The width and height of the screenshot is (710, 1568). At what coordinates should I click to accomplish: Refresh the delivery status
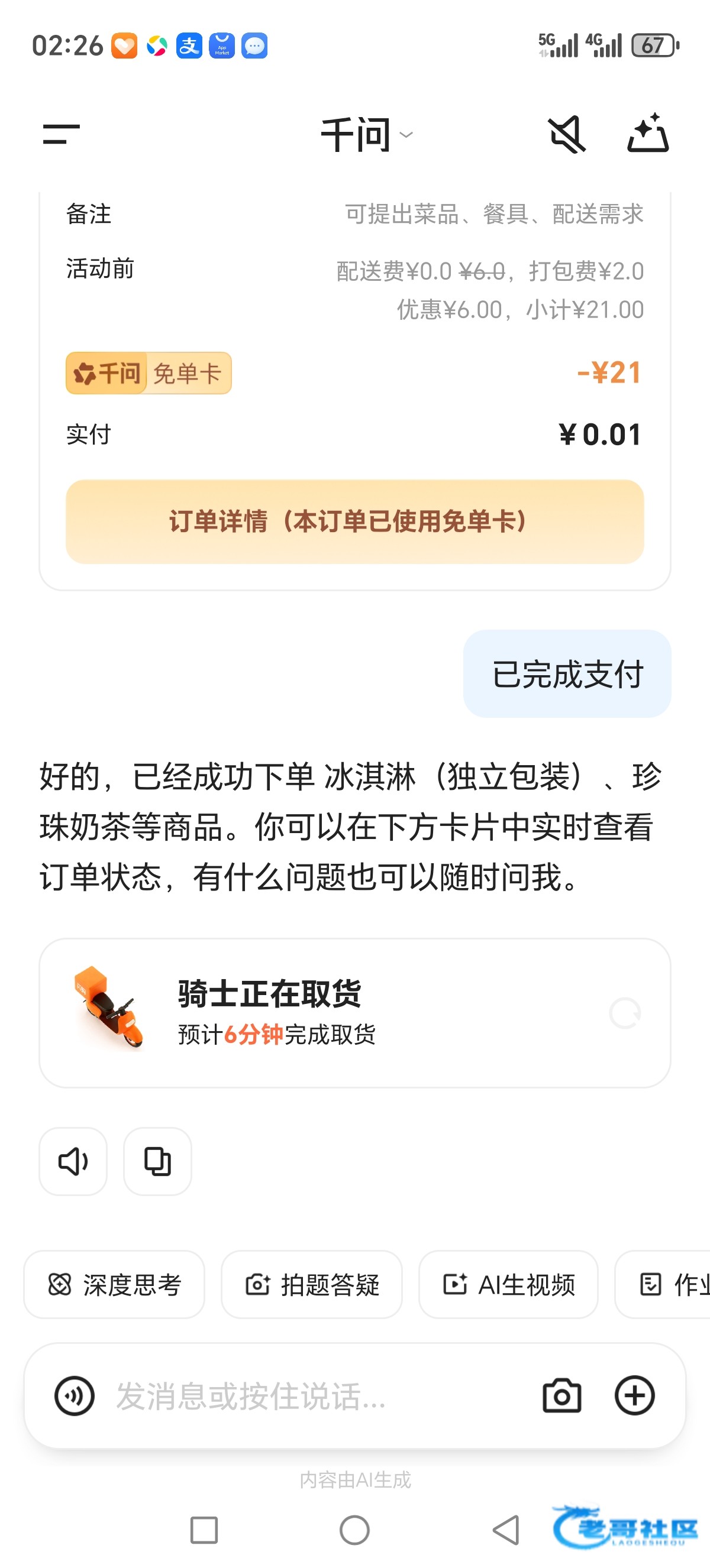pos(625,1013)
